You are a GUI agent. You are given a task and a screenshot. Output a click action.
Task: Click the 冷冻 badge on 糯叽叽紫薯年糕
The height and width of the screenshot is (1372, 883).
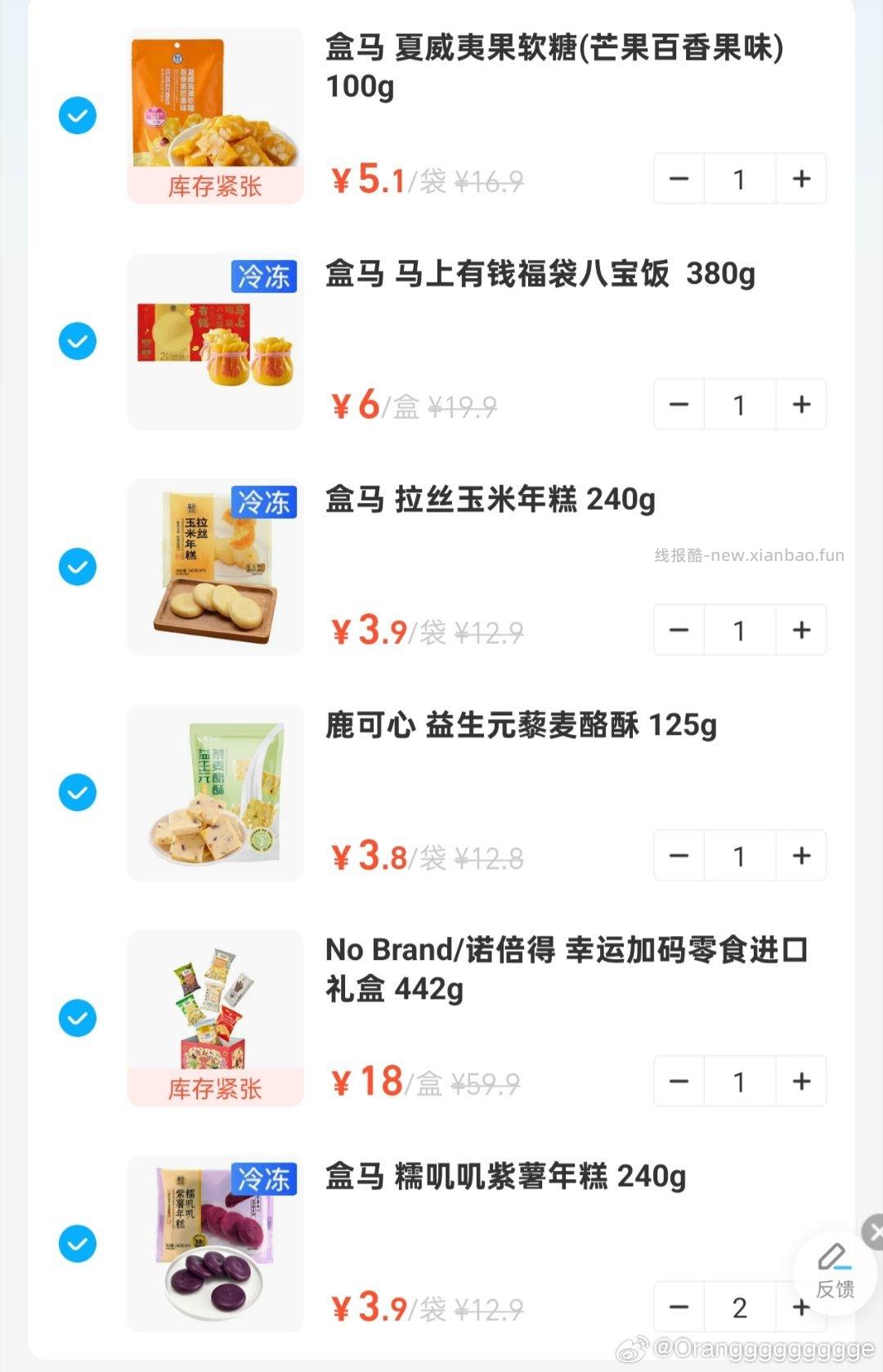click(x=264, y=1181)
